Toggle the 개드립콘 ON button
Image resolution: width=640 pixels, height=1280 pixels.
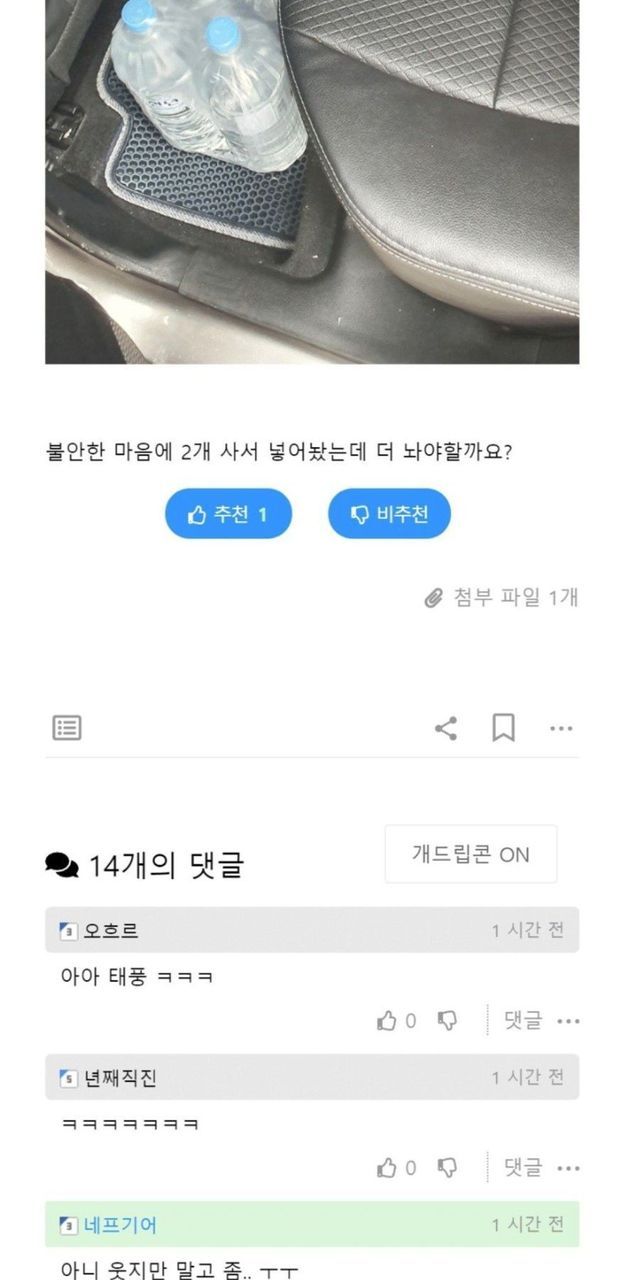(x=471, y=854)
